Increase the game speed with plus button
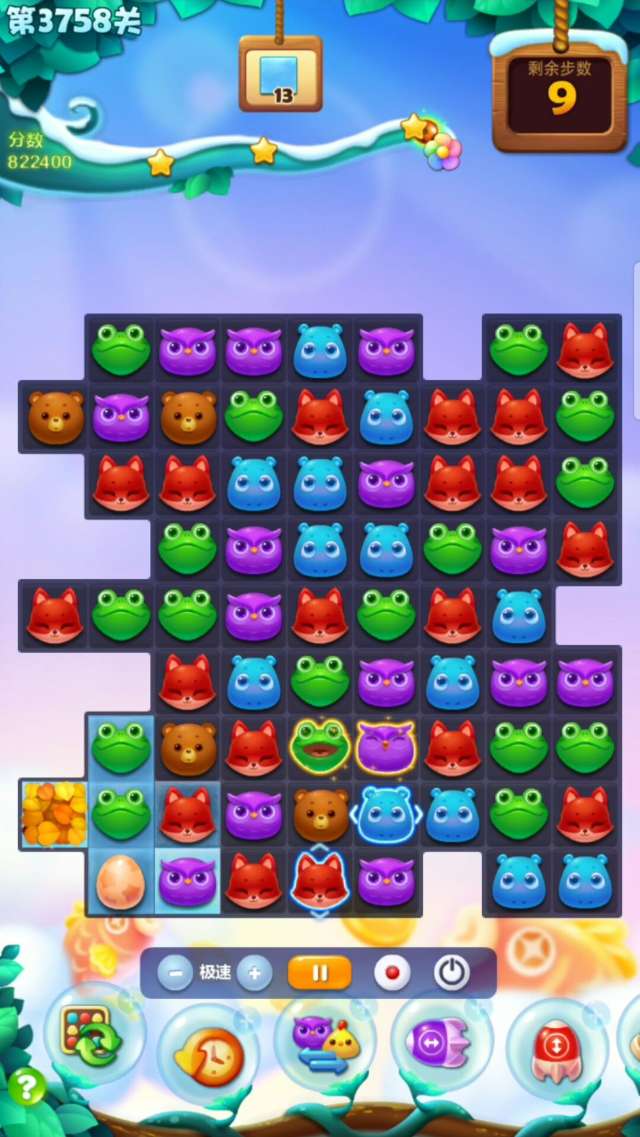Screen dimensions: 640x1137 [255, 972]
